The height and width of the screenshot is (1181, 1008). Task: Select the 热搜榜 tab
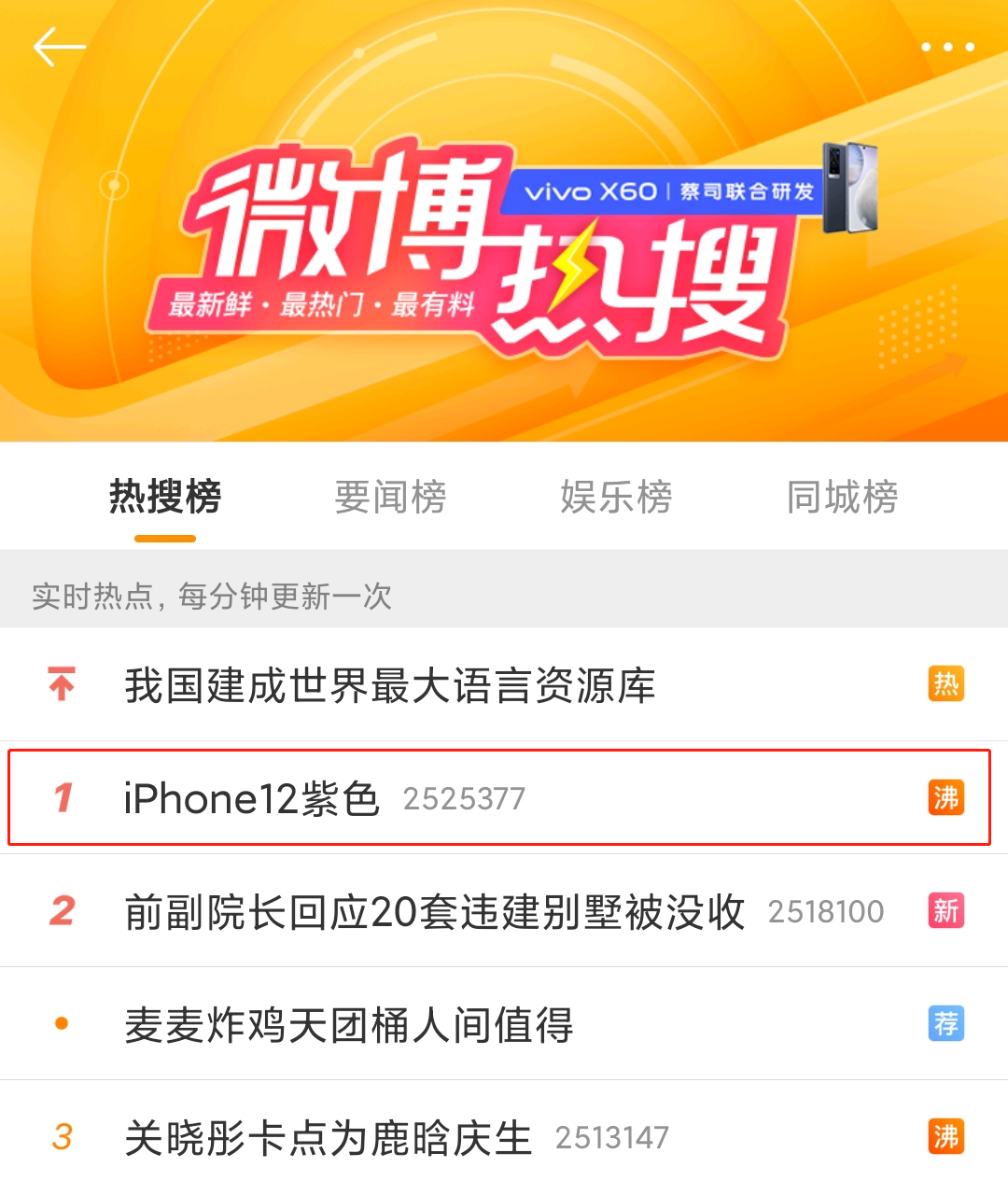(x=165, y=497)
